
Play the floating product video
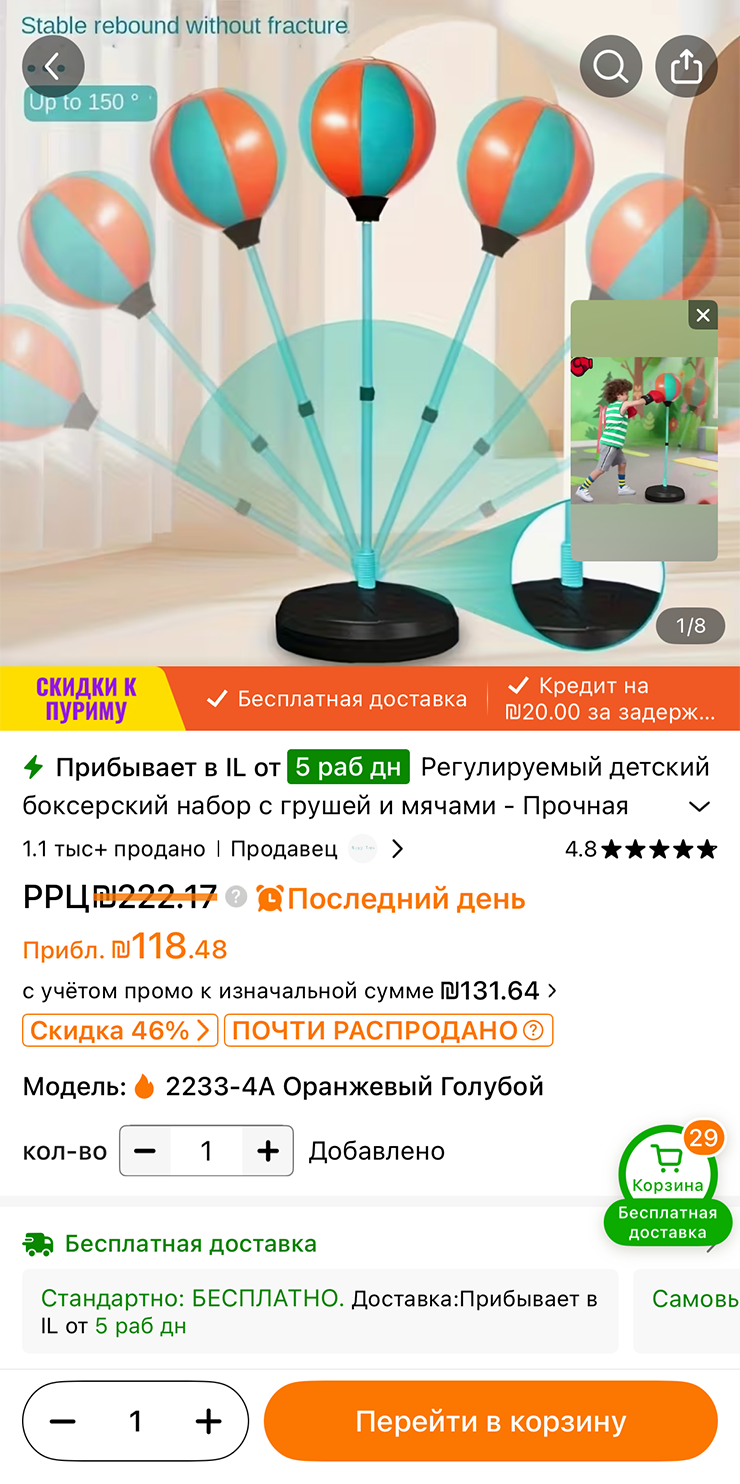tap(643, 432)
